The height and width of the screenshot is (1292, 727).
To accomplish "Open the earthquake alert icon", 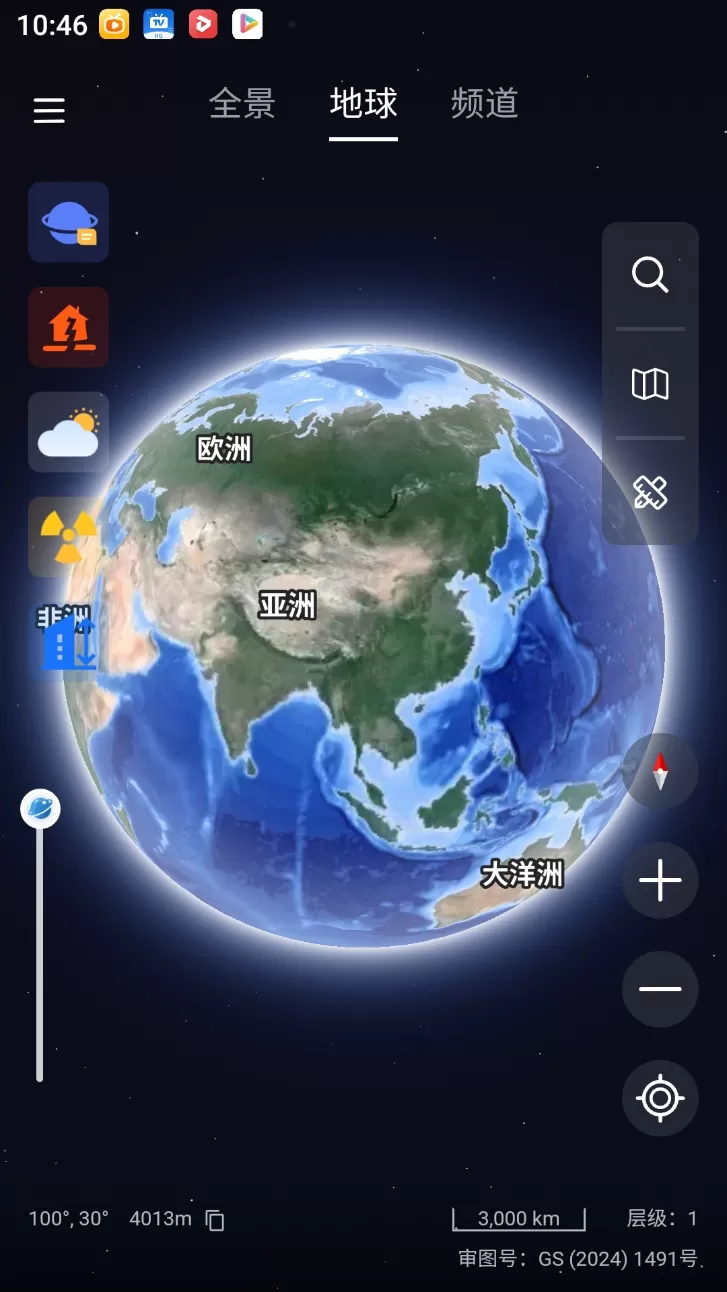I will [69, 327].
